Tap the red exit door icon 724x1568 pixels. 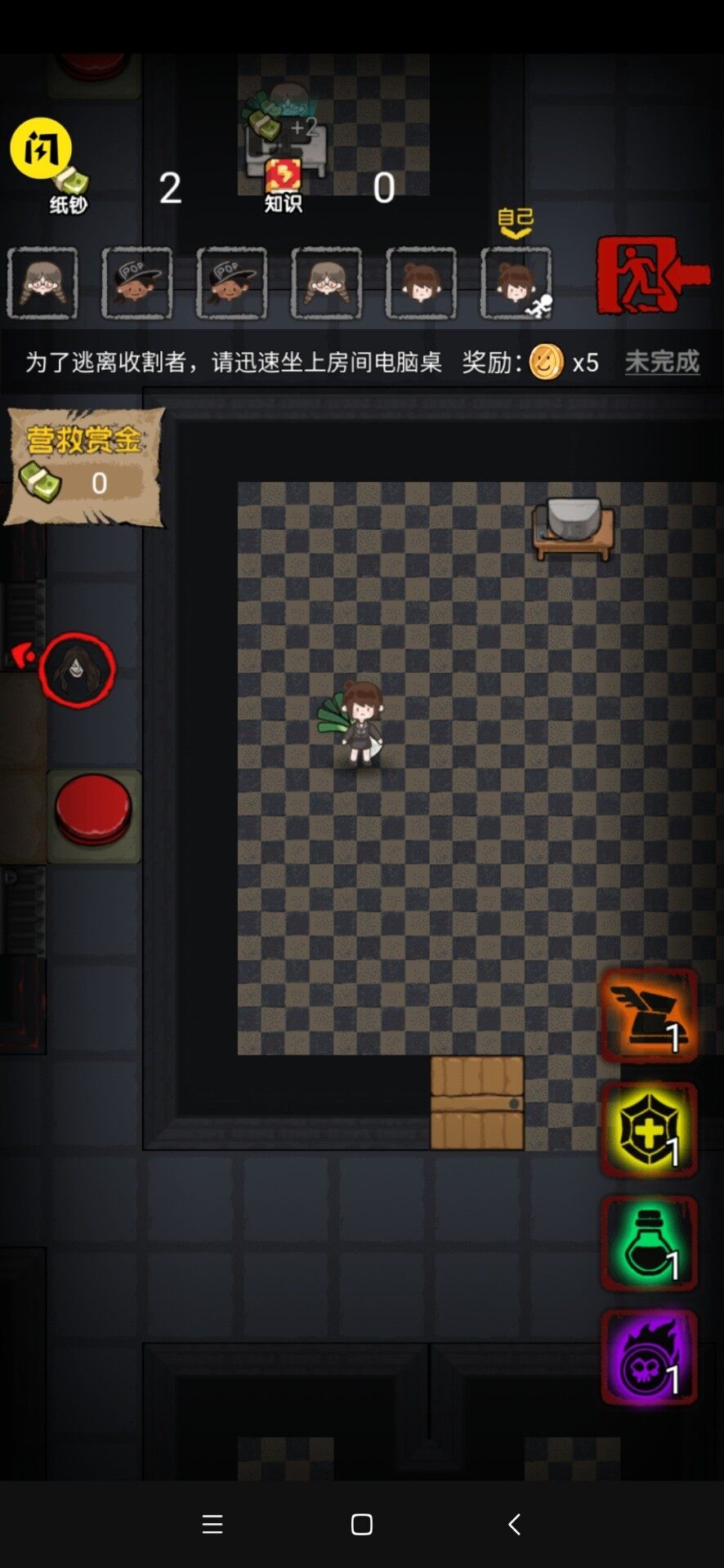click(x=651, y=275)
